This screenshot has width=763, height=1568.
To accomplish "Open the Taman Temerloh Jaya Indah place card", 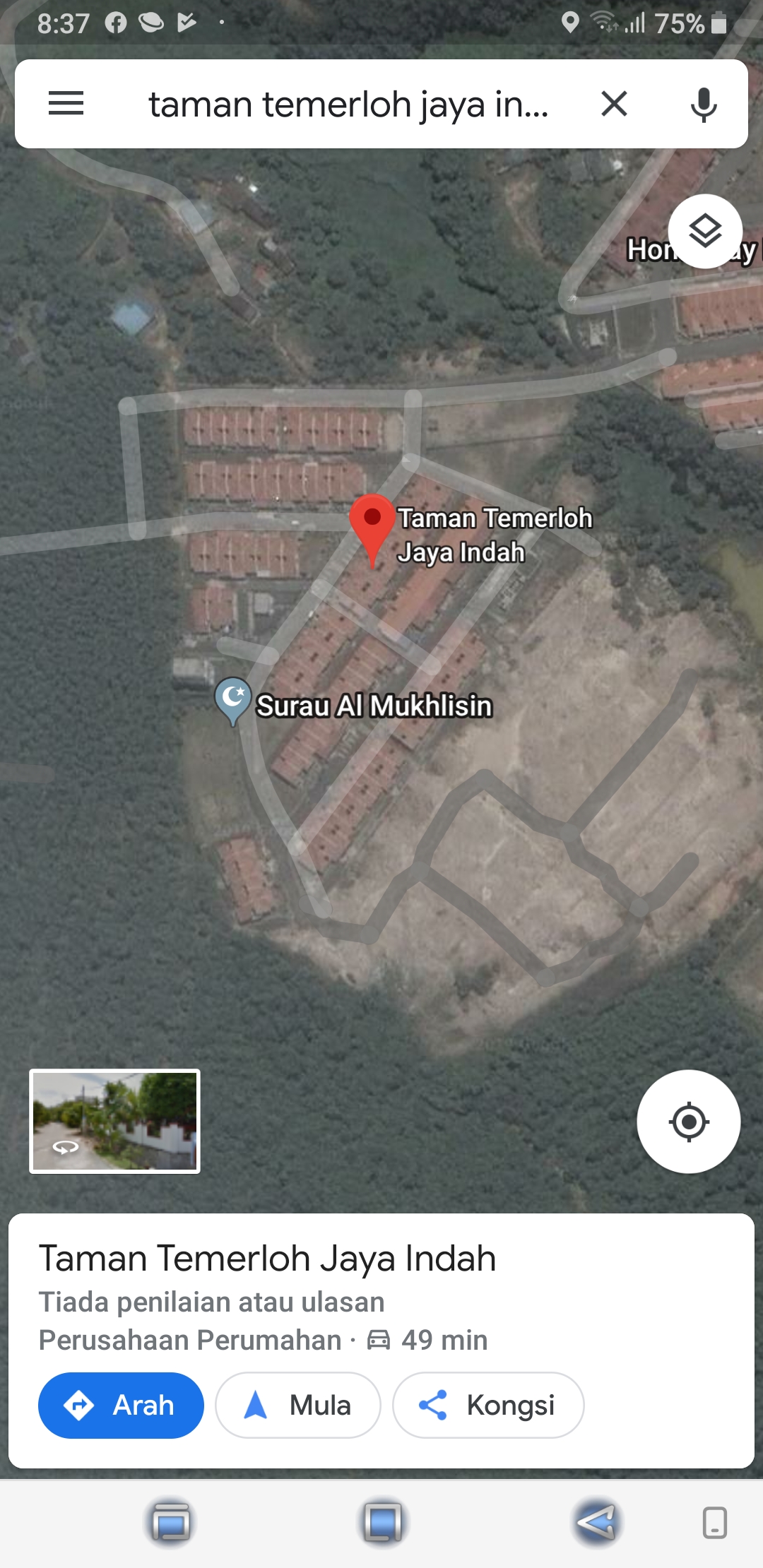I will click(x=381, y=1341).
